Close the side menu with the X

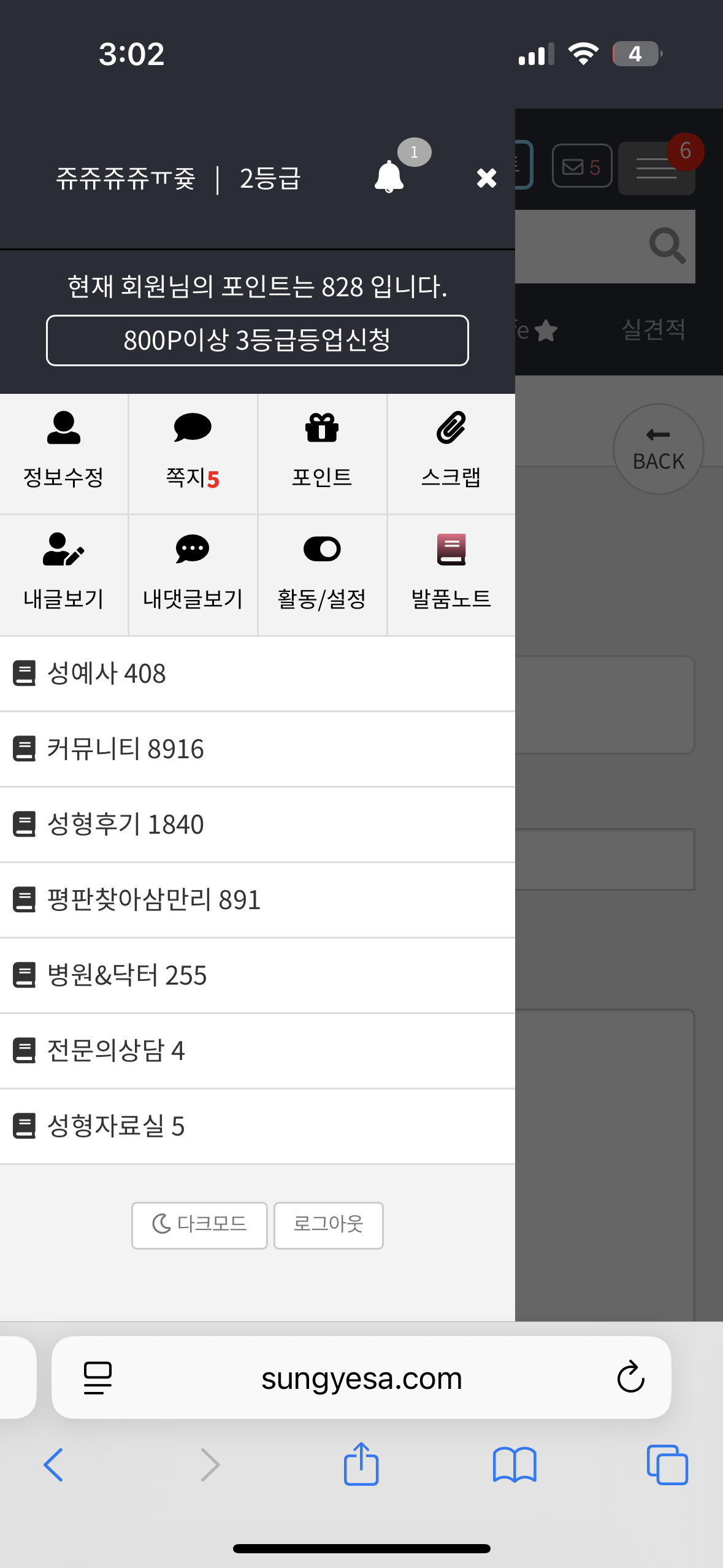[486, 178]
